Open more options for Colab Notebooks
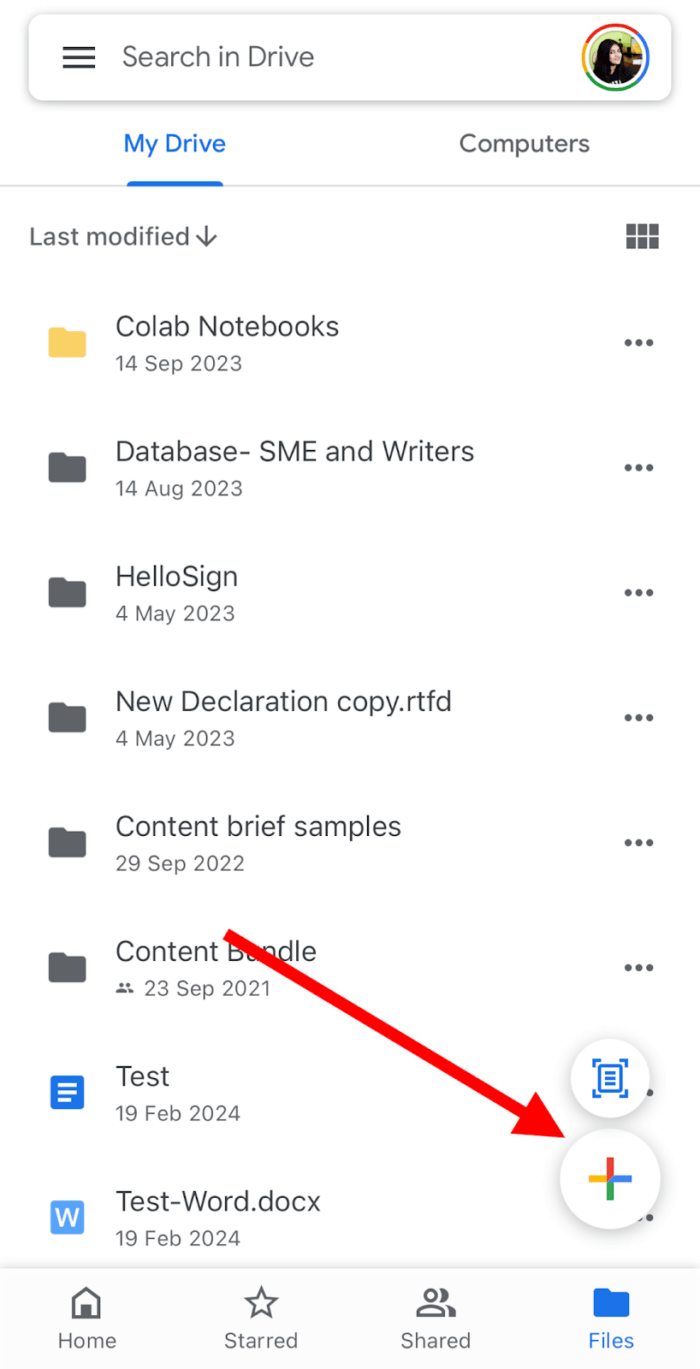Image resolution: width=700 pixels, height=1369 pixels. click(x=638, y=343)
